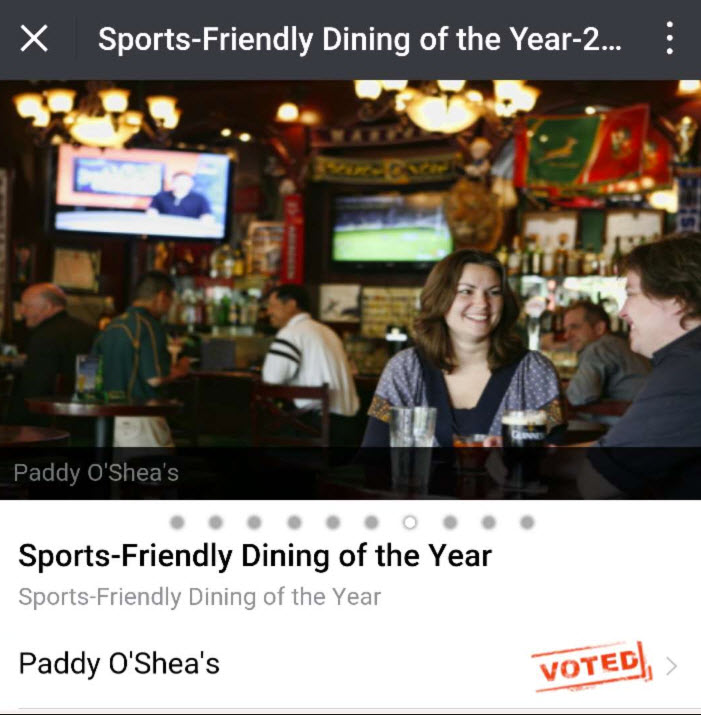Close the Sports-Friendly Dining page
The image size is (701, 715).
(34, 40)
